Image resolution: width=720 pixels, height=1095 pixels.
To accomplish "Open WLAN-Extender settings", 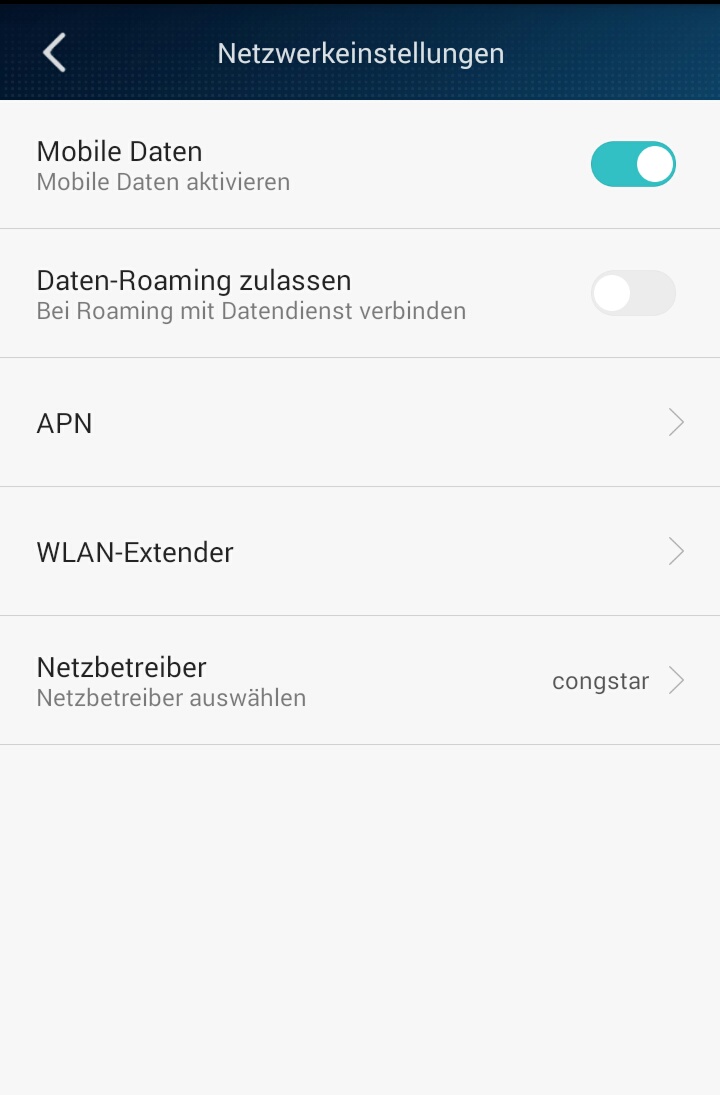I will (x=360, y=551).
